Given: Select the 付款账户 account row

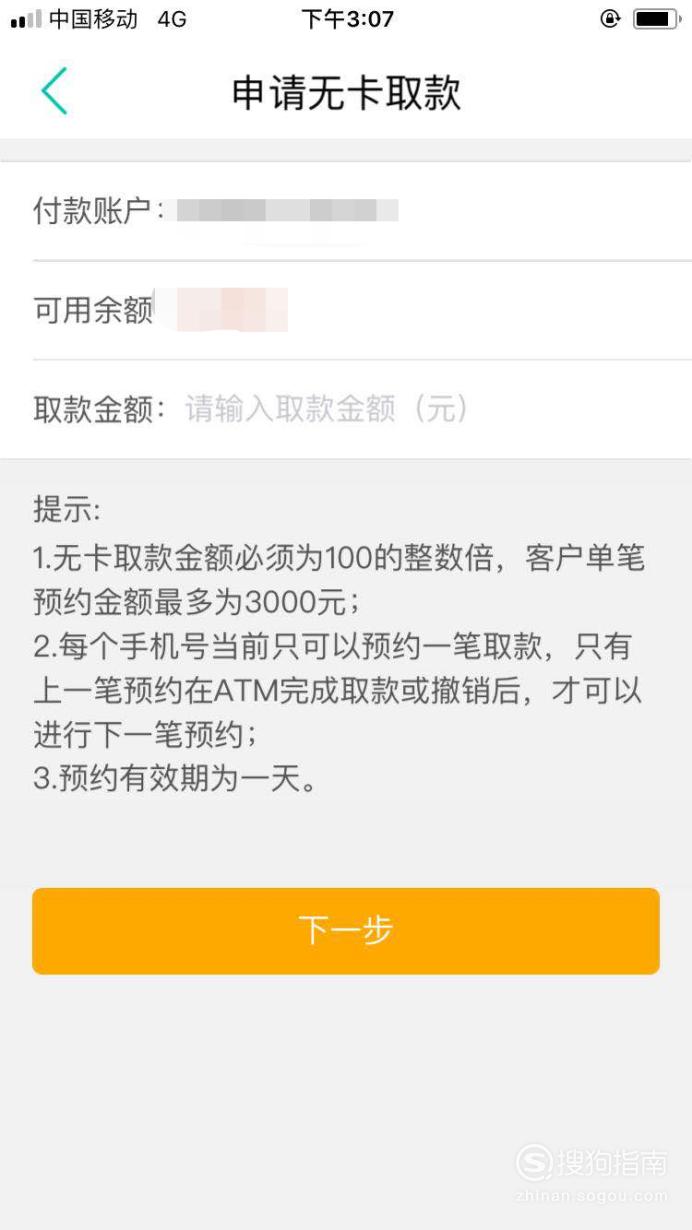Looking at the screenshot, I should pos(346,211).
